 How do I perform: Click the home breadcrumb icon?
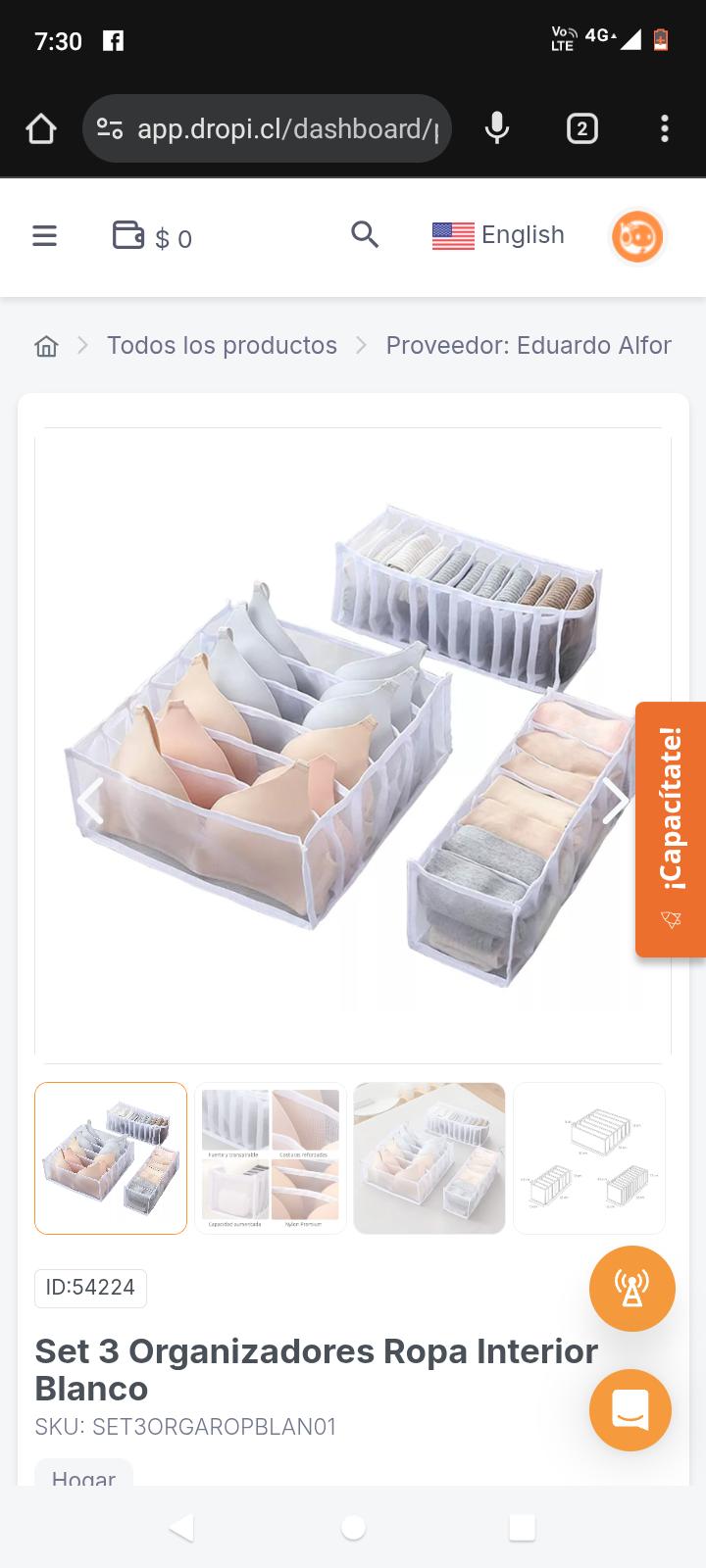(x=45, y=345)
